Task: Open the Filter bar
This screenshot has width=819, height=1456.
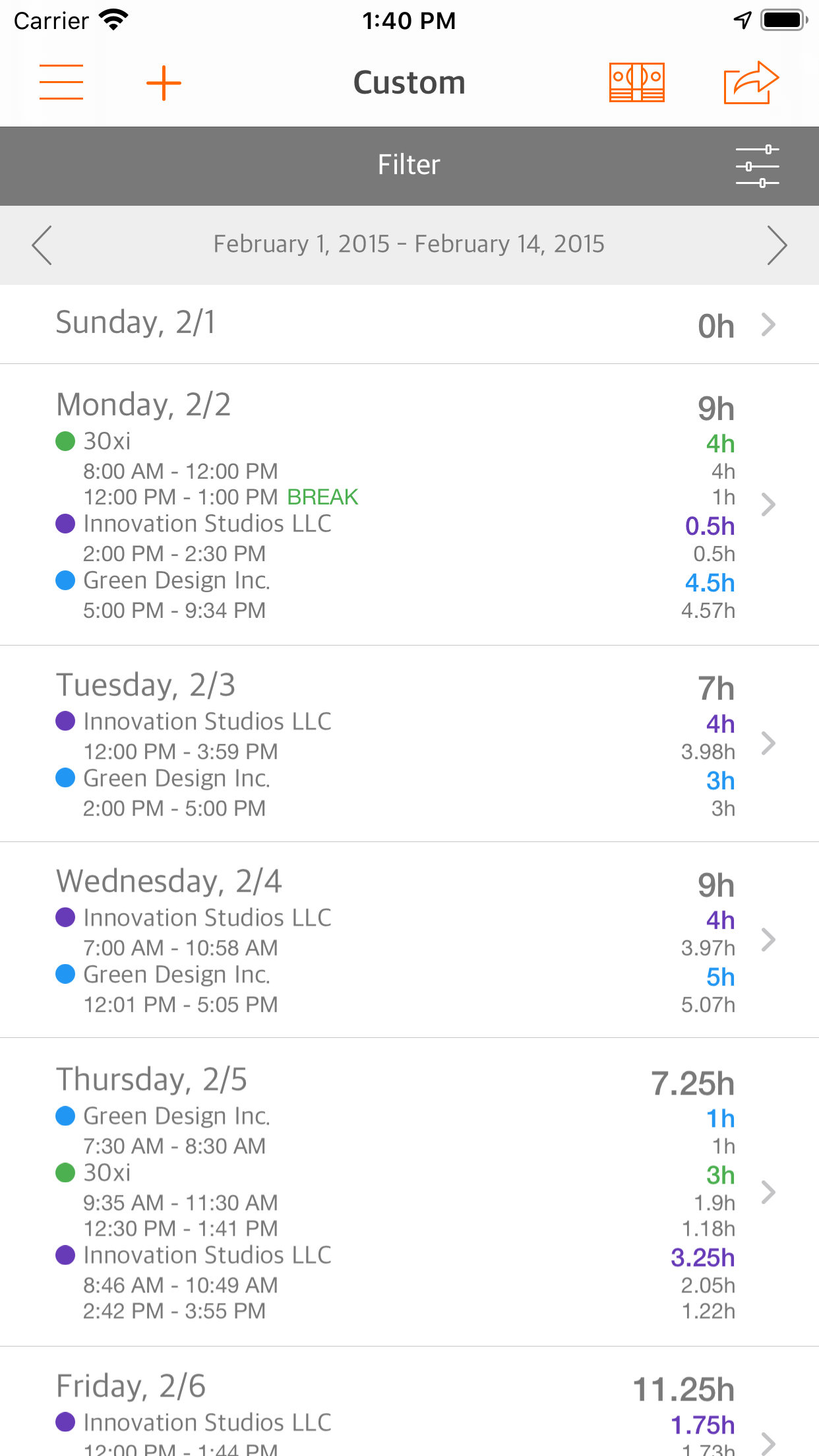Action: [x=409, y=164]
